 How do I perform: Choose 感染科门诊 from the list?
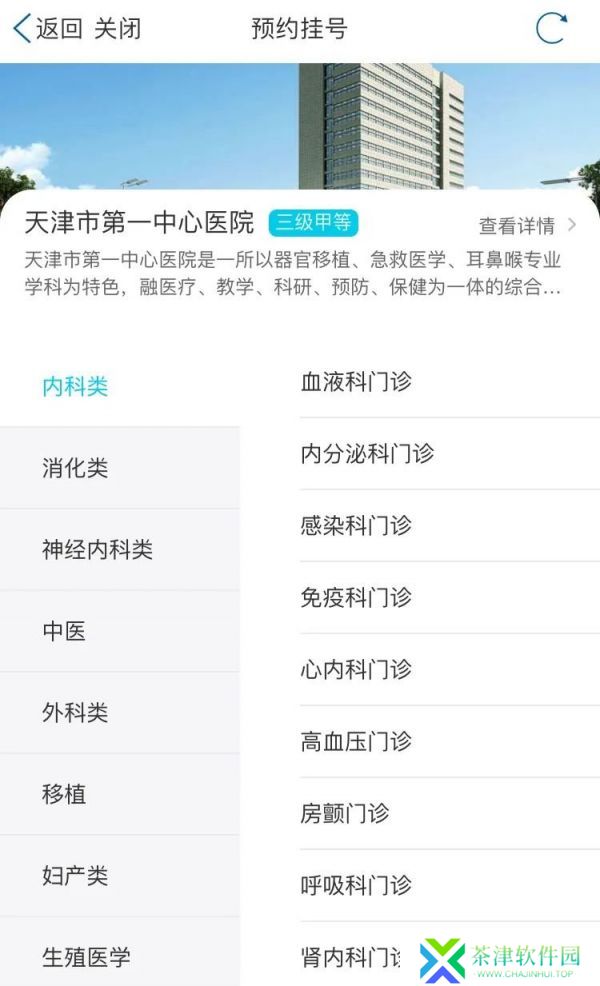coord(450,525)
